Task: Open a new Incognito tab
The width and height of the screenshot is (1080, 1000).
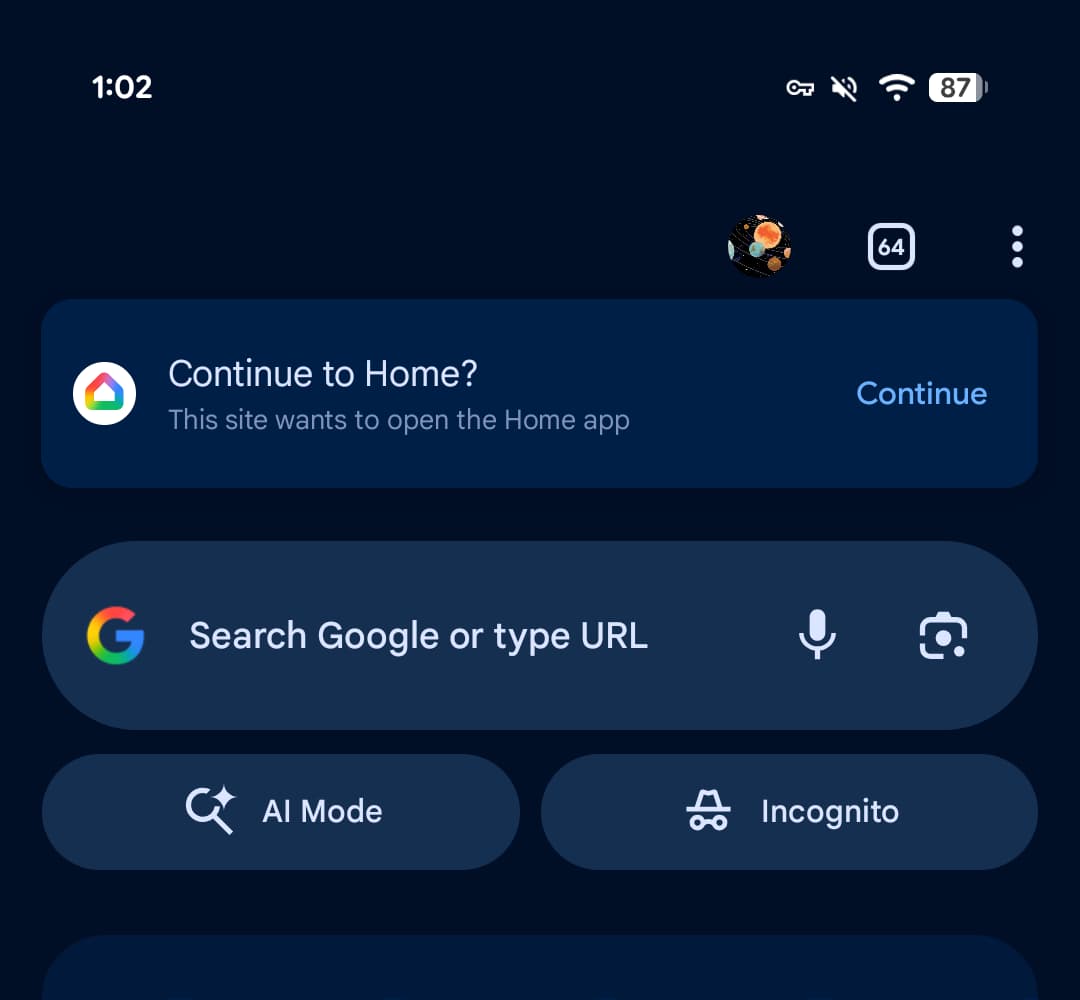Action: click(x=789, y=811)
